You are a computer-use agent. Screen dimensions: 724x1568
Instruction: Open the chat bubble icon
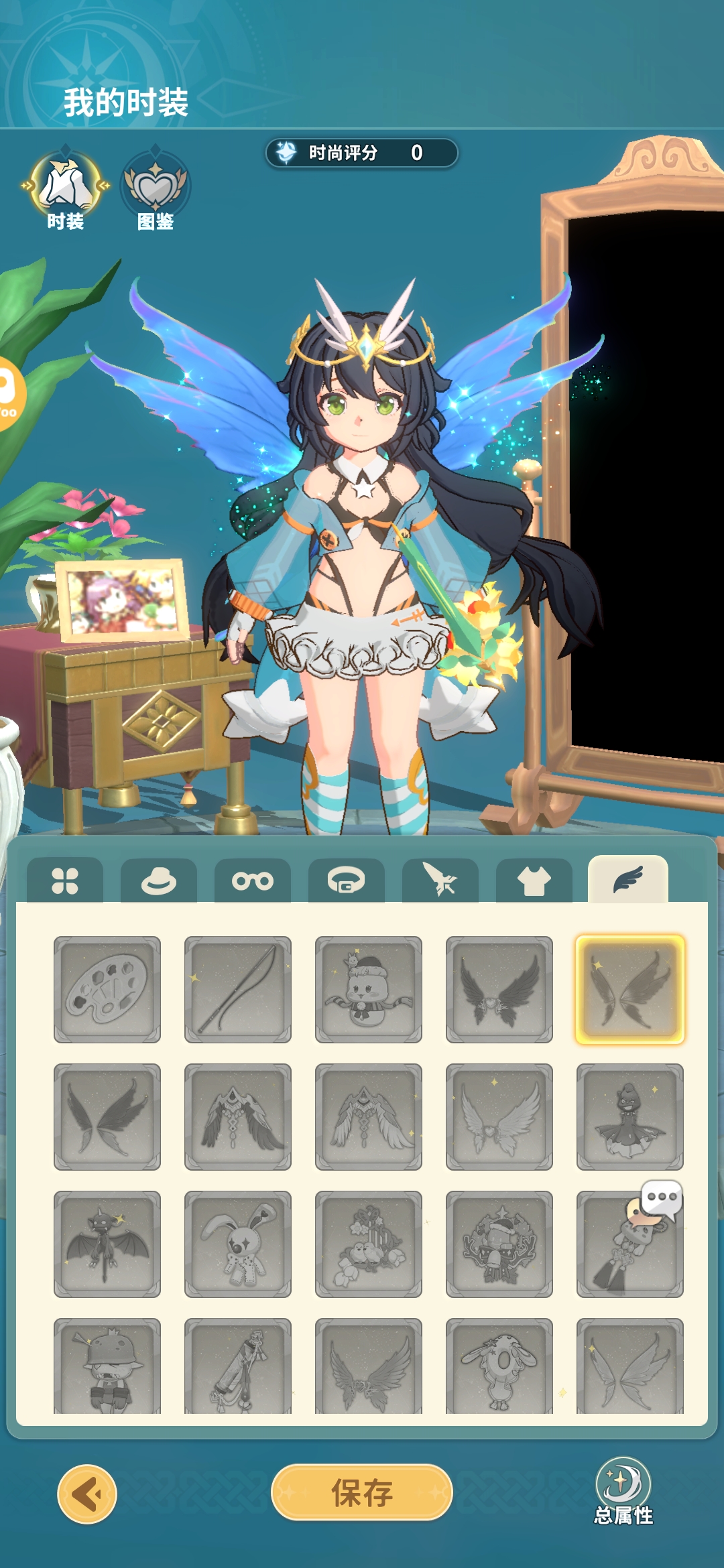[662, 1199]
